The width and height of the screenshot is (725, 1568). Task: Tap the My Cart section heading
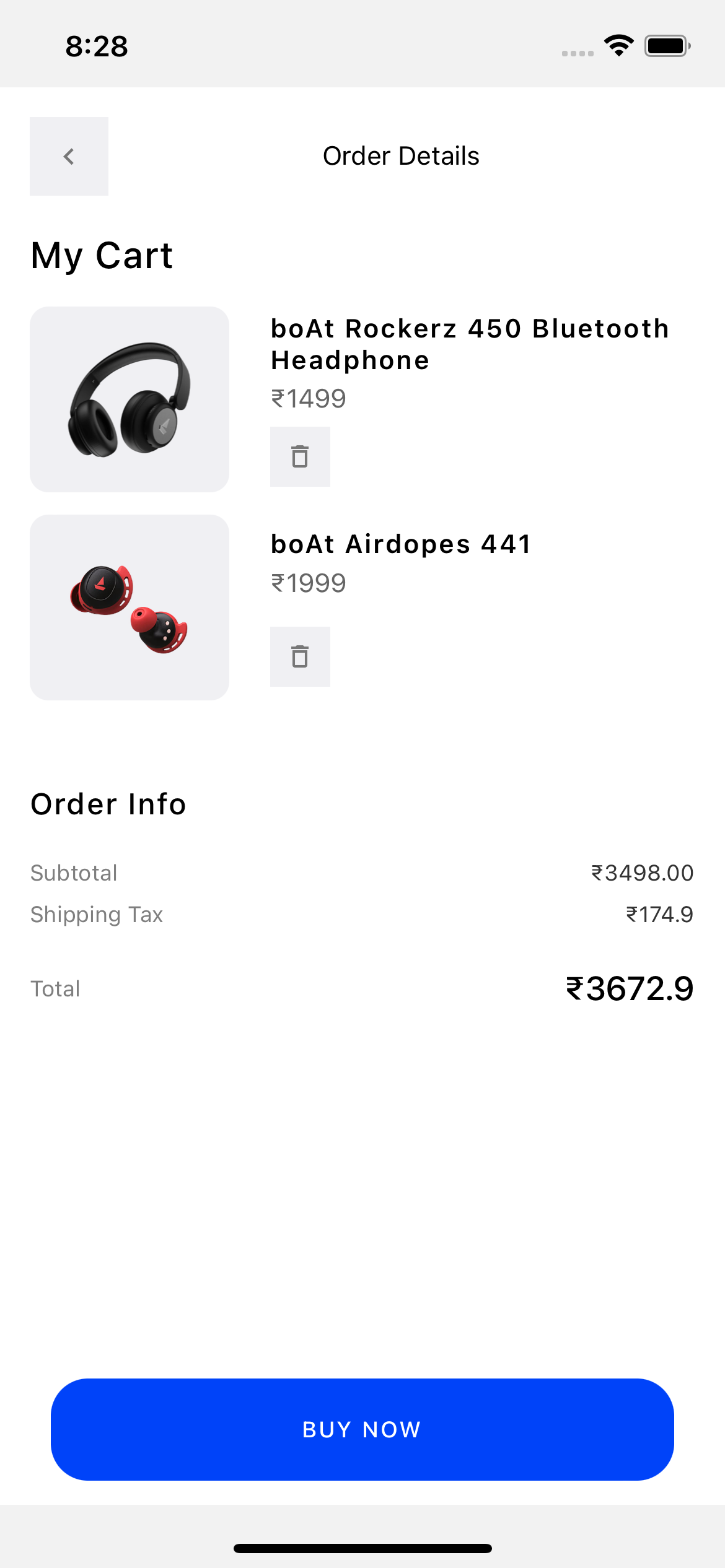(102, 256)
